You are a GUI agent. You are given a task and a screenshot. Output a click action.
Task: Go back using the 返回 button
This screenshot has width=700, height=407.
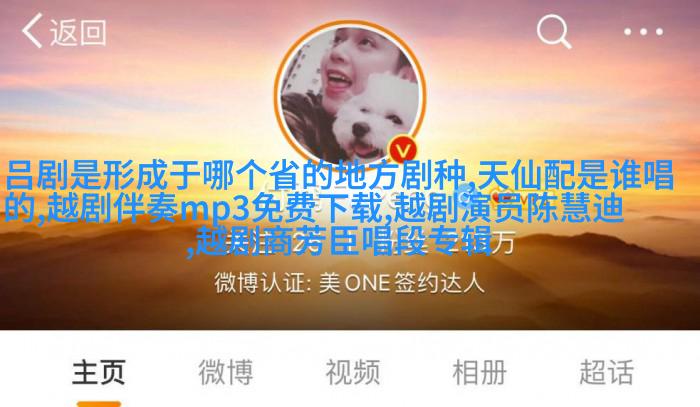tap(64, 33)
